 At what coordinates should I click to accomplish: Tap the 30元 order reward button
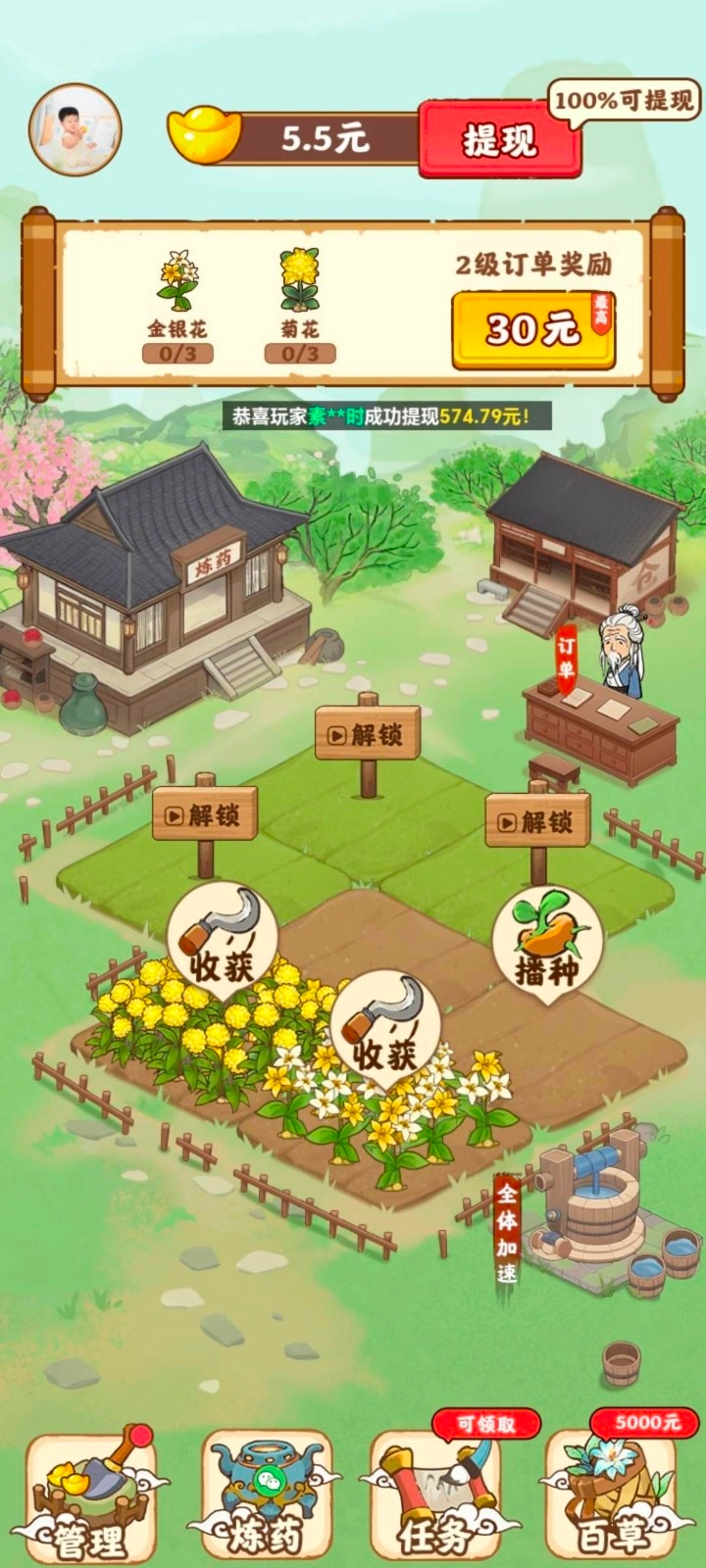tap(532, 330)
